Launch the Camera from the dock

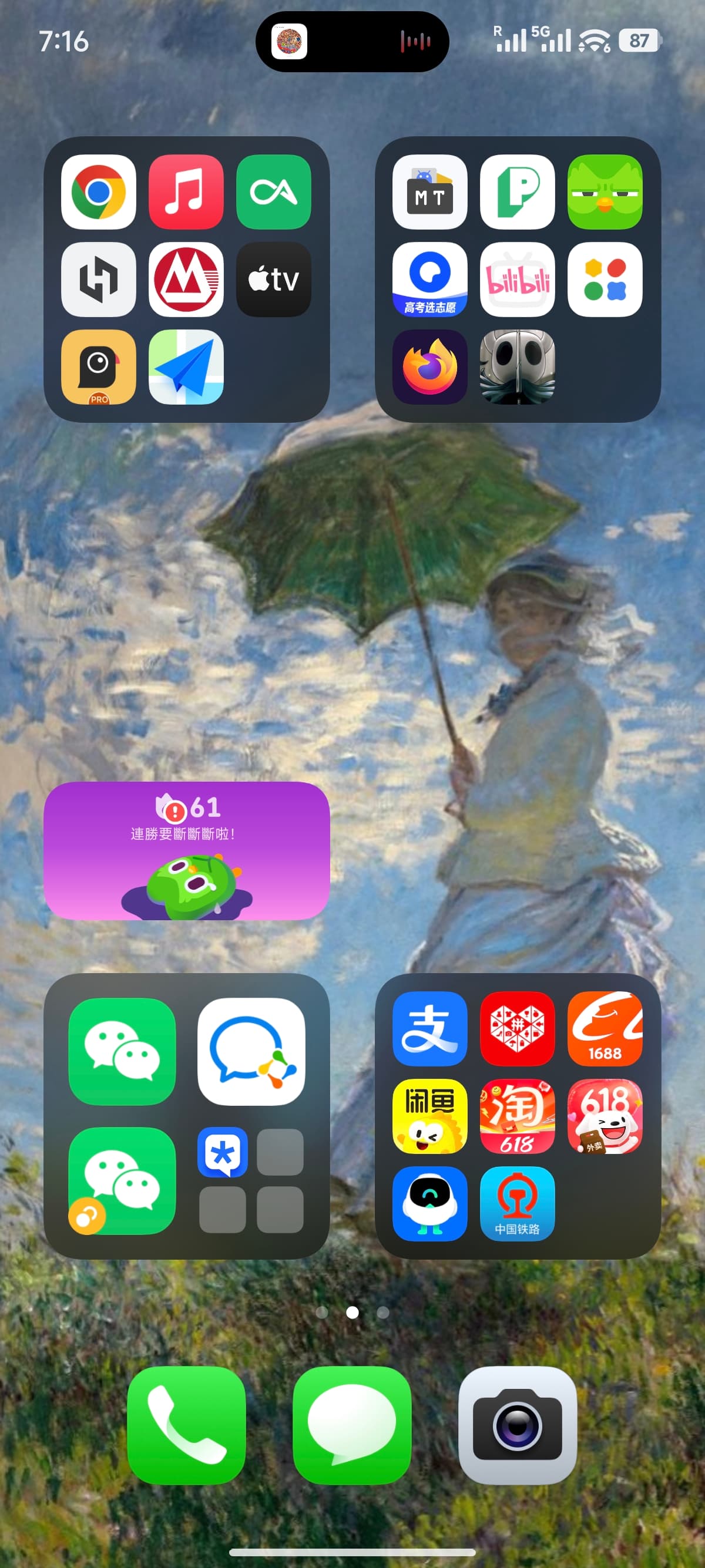518,1425
